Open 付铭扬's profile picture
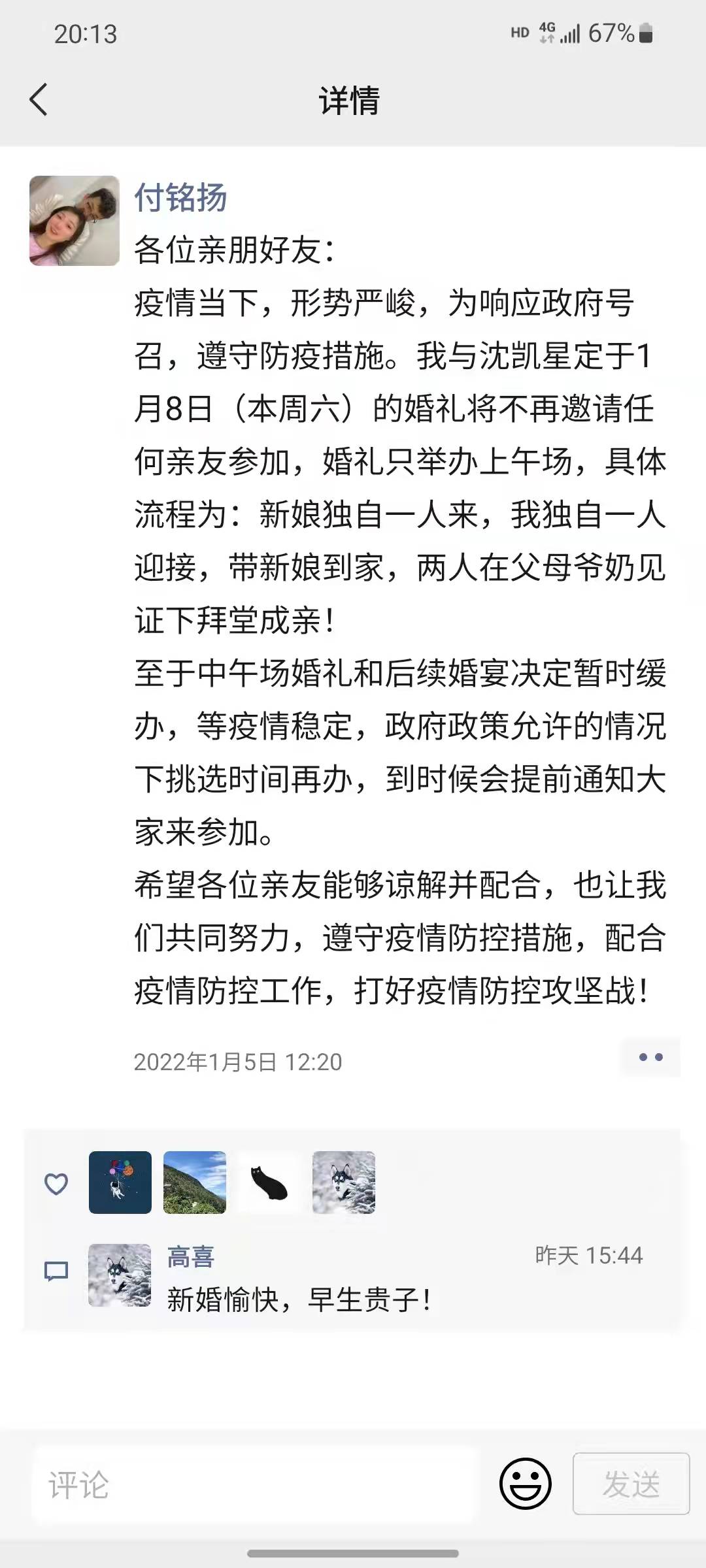 [x=75, y=221]
